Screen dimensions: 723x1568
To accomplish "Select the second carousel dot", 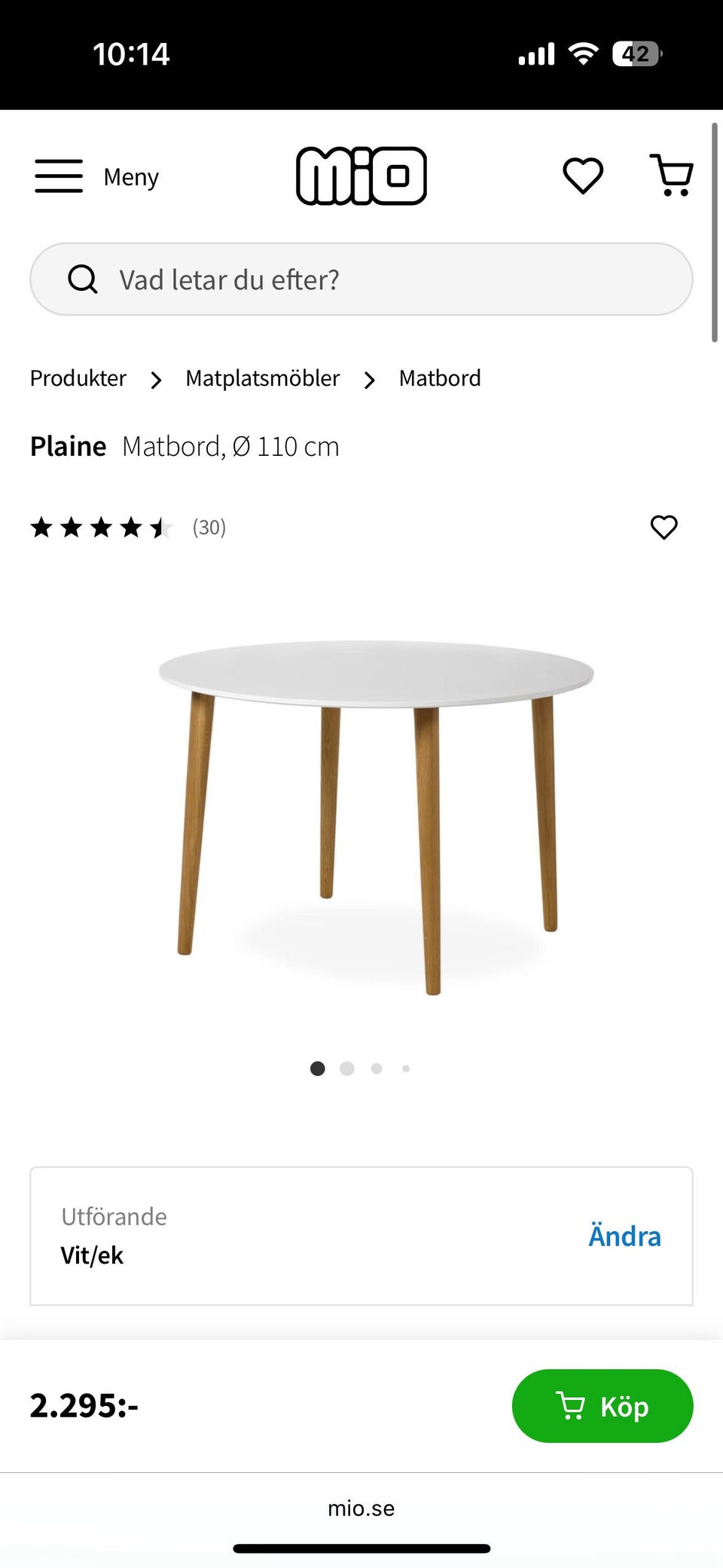I will pyautogui.click(x=347, y=1068).
